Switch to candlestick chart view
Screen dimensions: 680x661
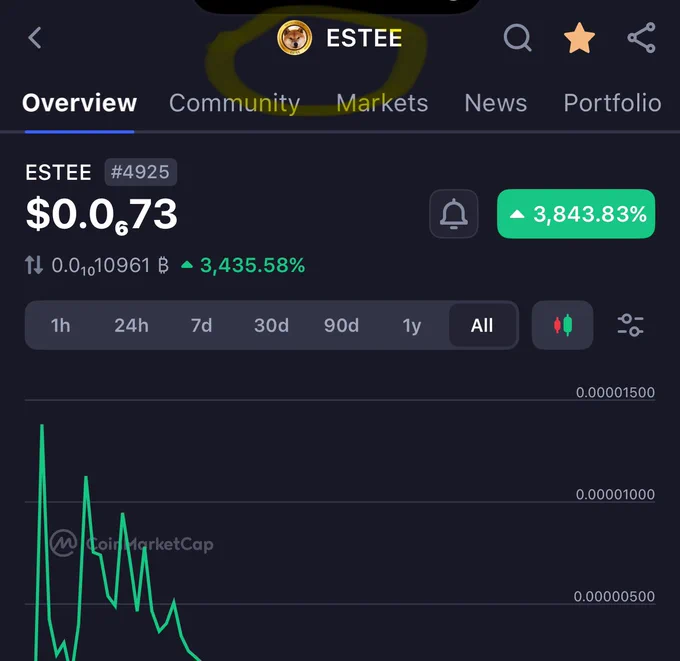pyautogui.click(x=562, y=325)
